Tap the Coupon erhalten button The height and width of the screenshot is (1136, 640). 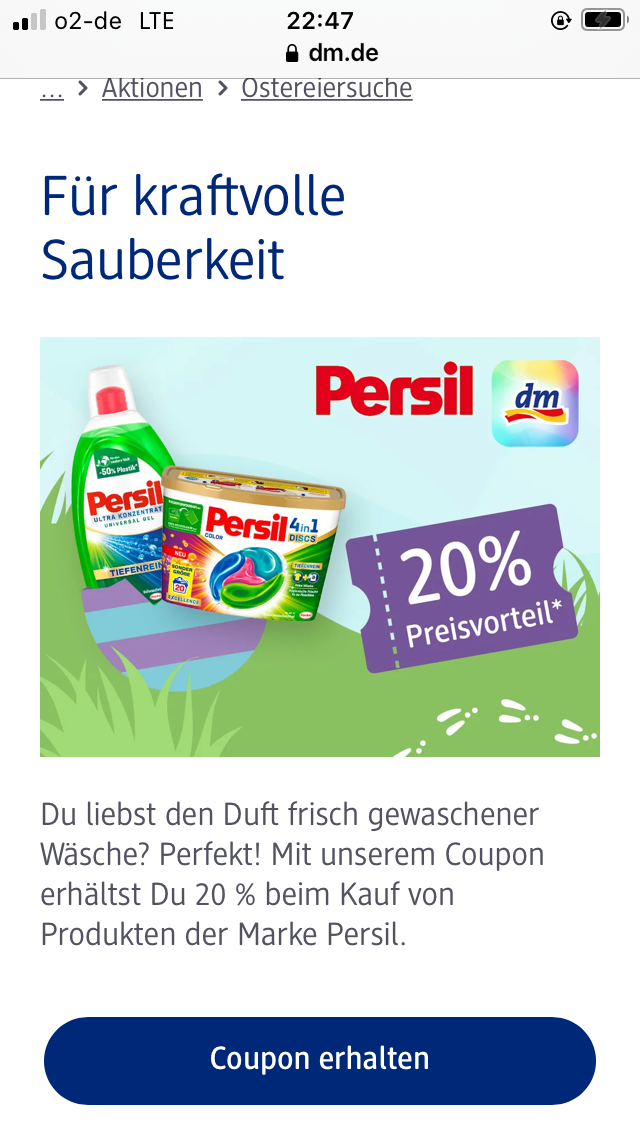[320, 1060]
